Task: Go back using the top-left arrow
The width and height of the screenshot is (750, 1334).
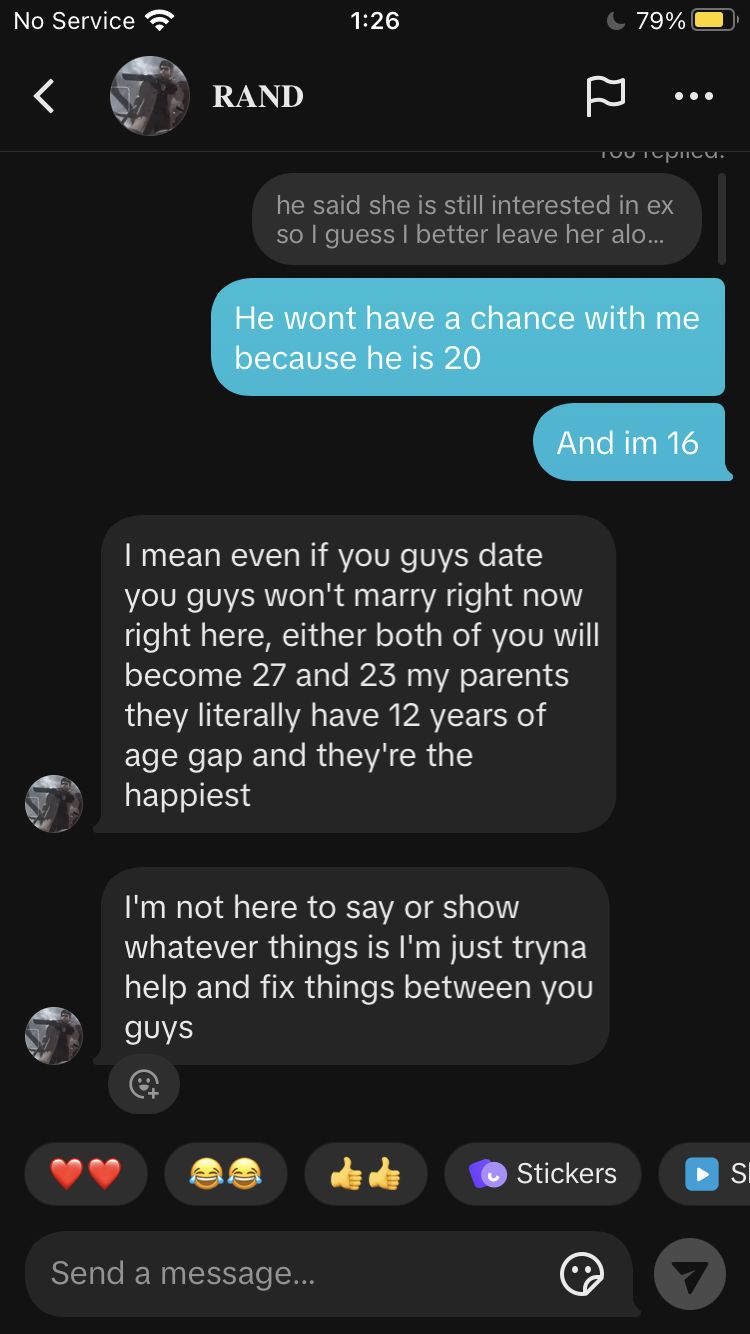Action: pyautogui.click(x=44, y=96)
